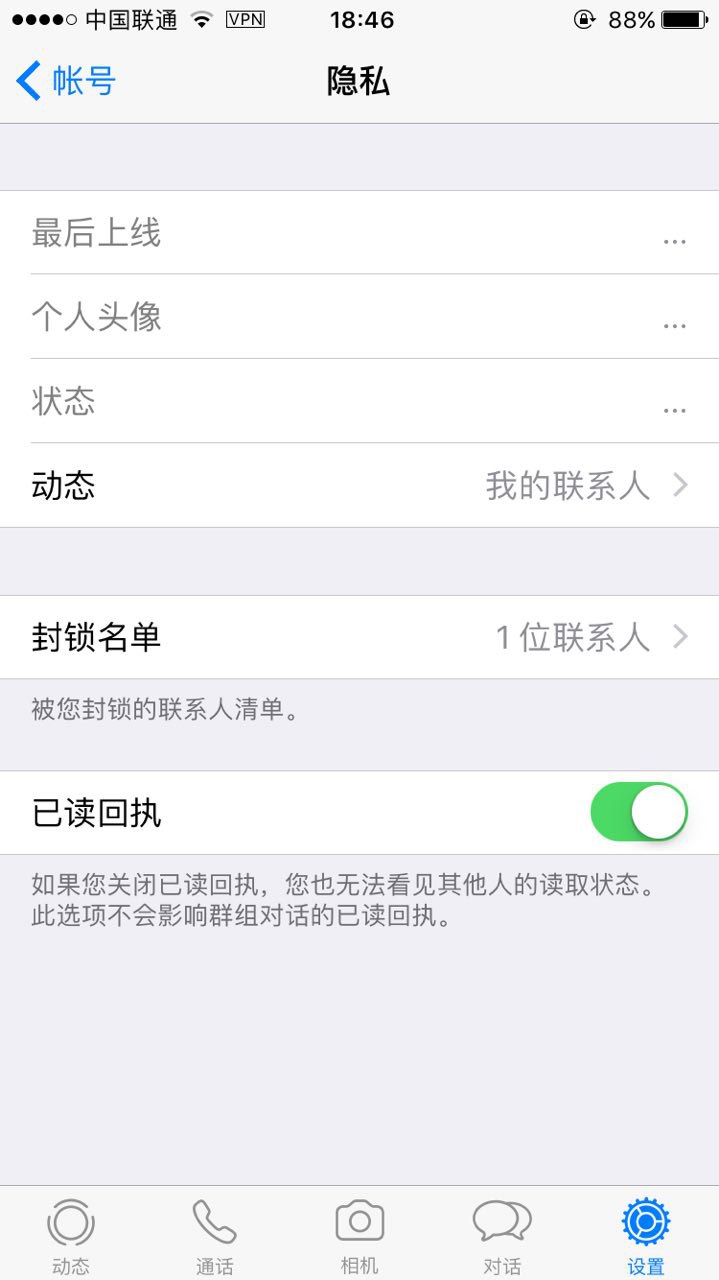
Task: Switch to the 通话 tab
Action: tap(214, 1237)
